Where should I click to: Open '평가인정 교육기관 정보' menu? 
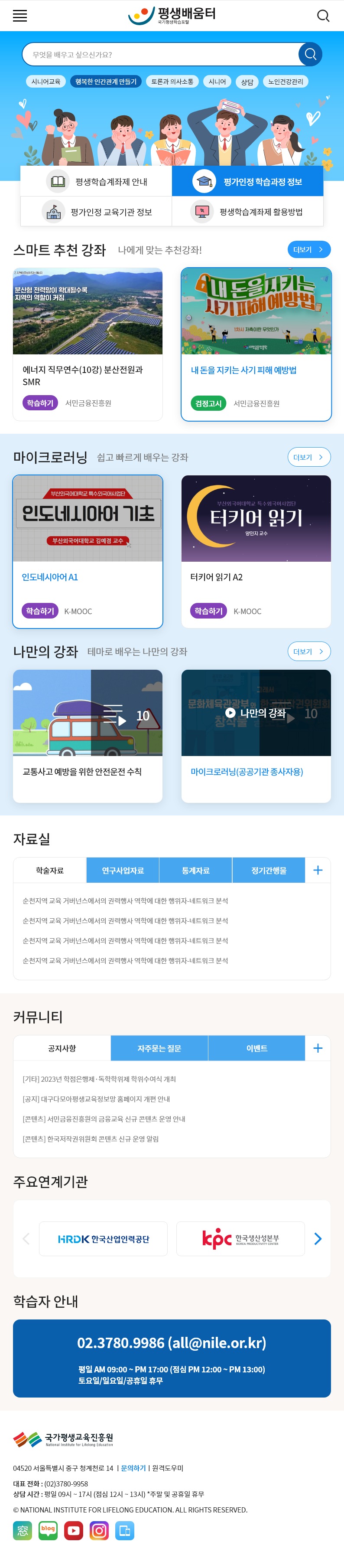point(96,212)
